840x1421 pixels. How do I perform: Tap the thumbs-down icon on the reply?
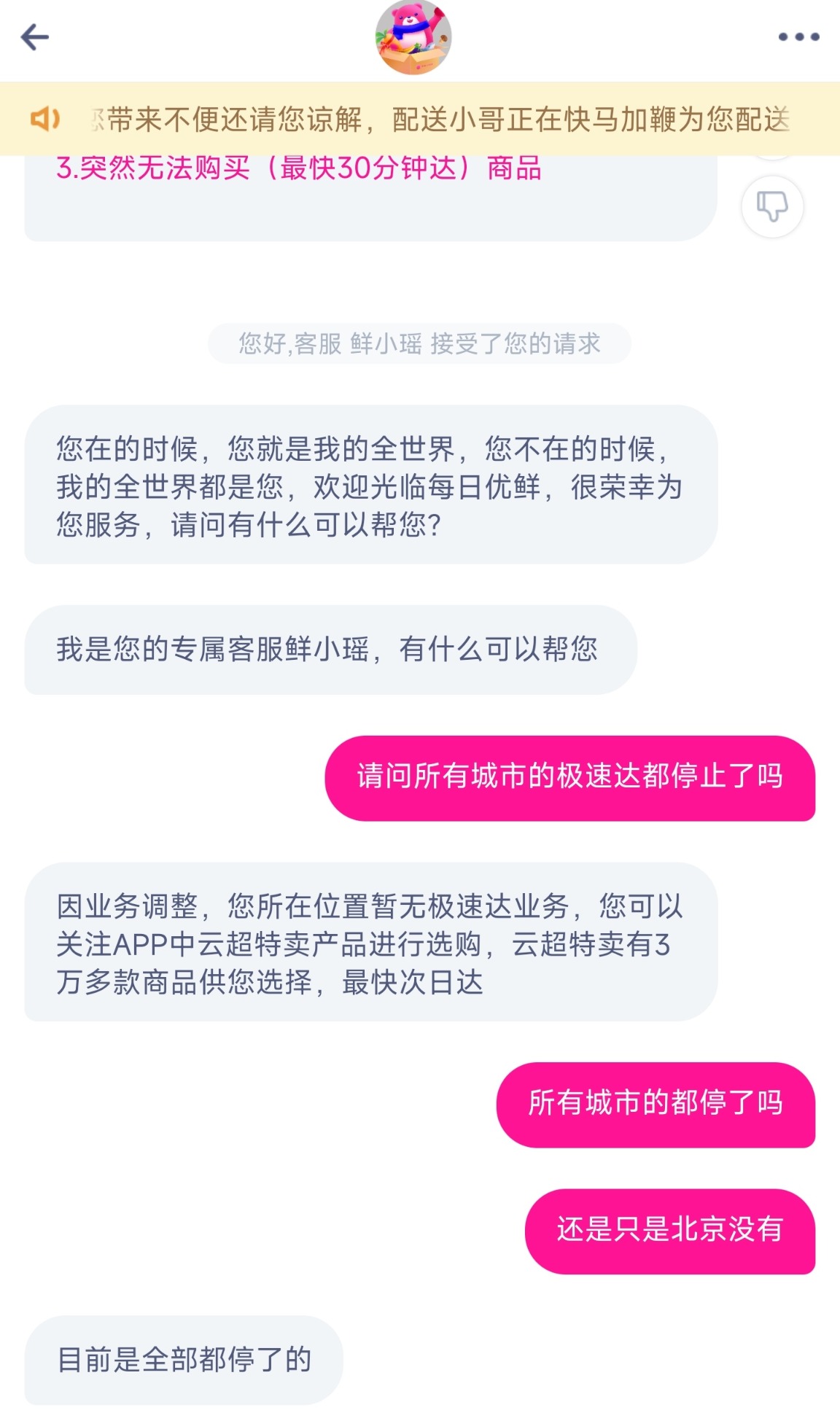[772, 206]
